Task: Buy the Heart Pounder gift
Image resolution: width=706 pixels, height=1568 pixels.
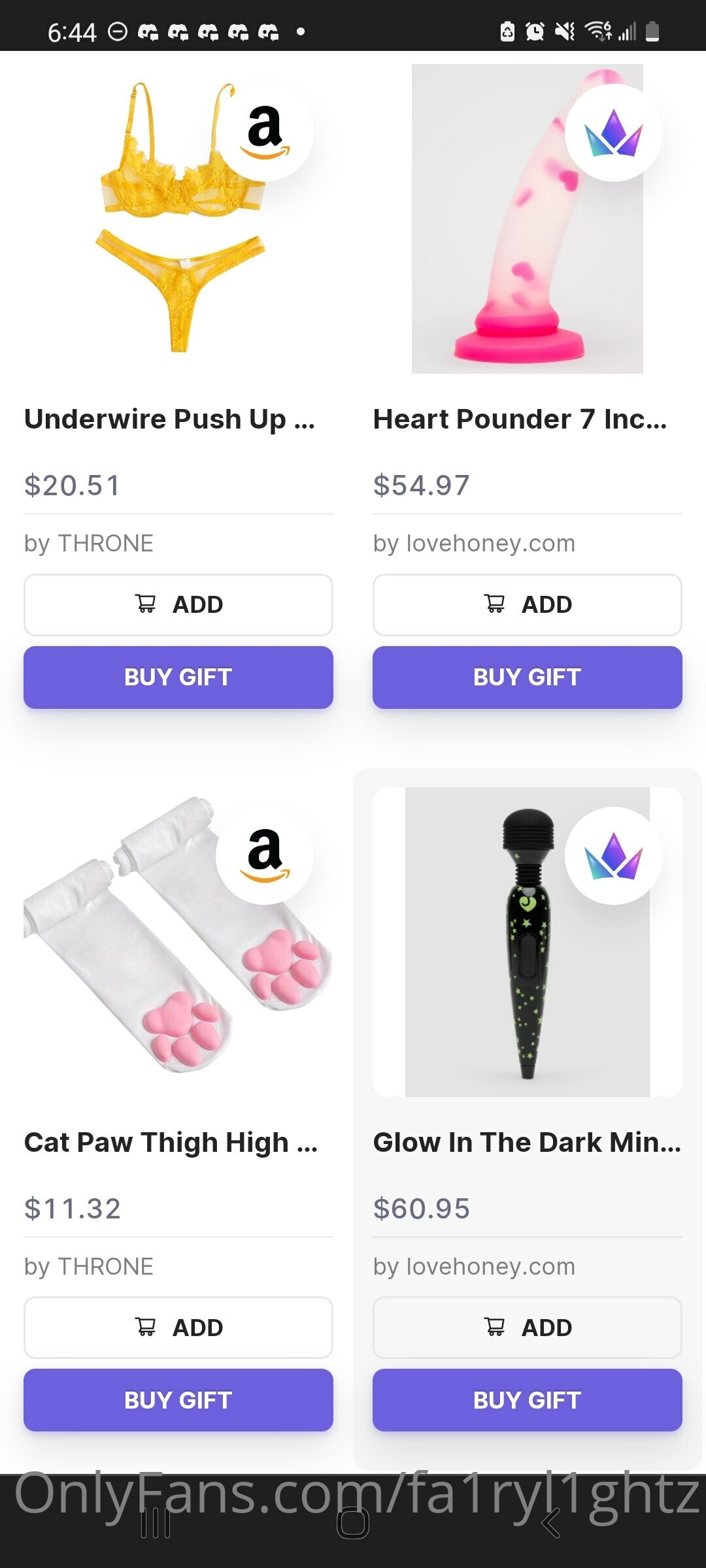Action: coord(527,677)
